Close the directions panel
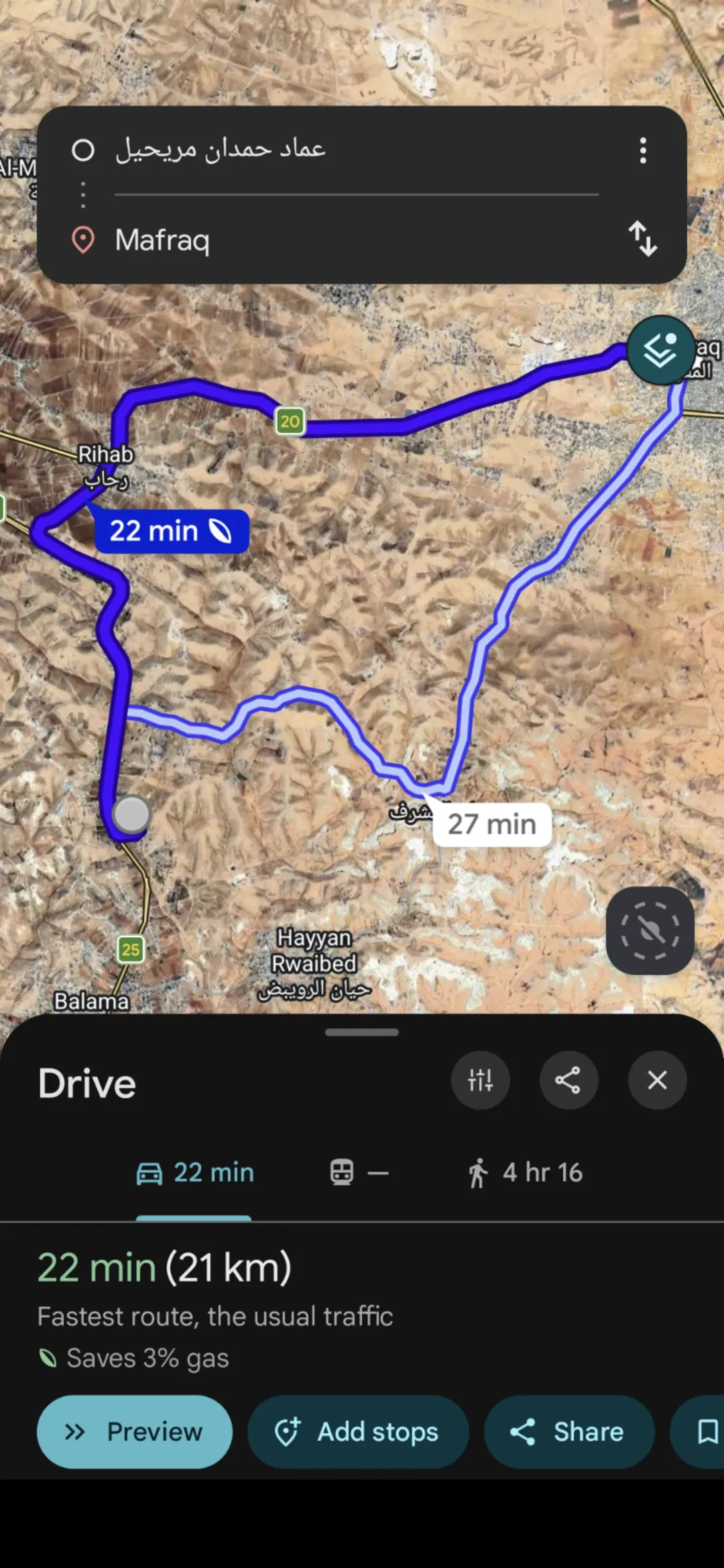This screenshot has width=724, height=1568. coord(657,1080)
